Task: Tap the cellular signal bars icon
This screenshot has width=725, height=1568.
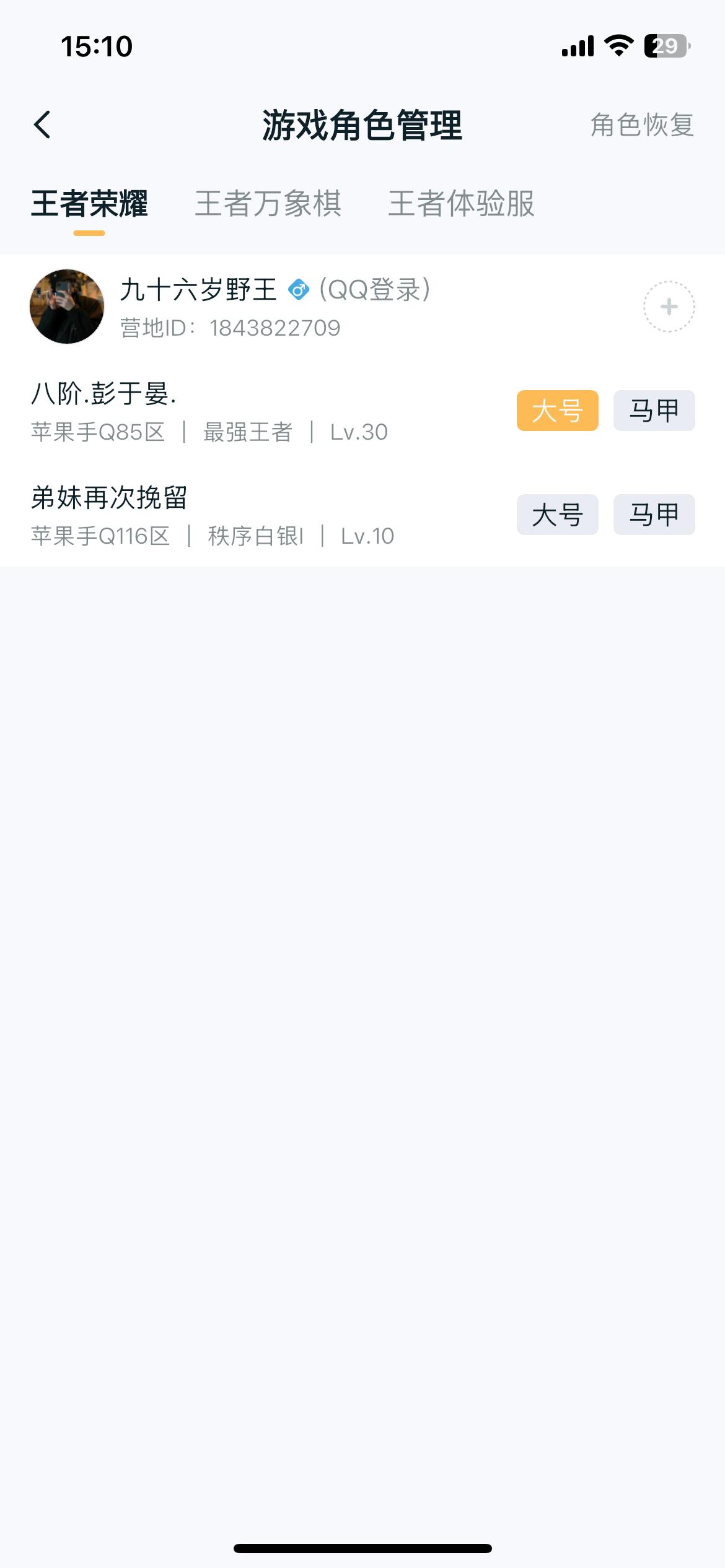Action: [x=574, y=45]
